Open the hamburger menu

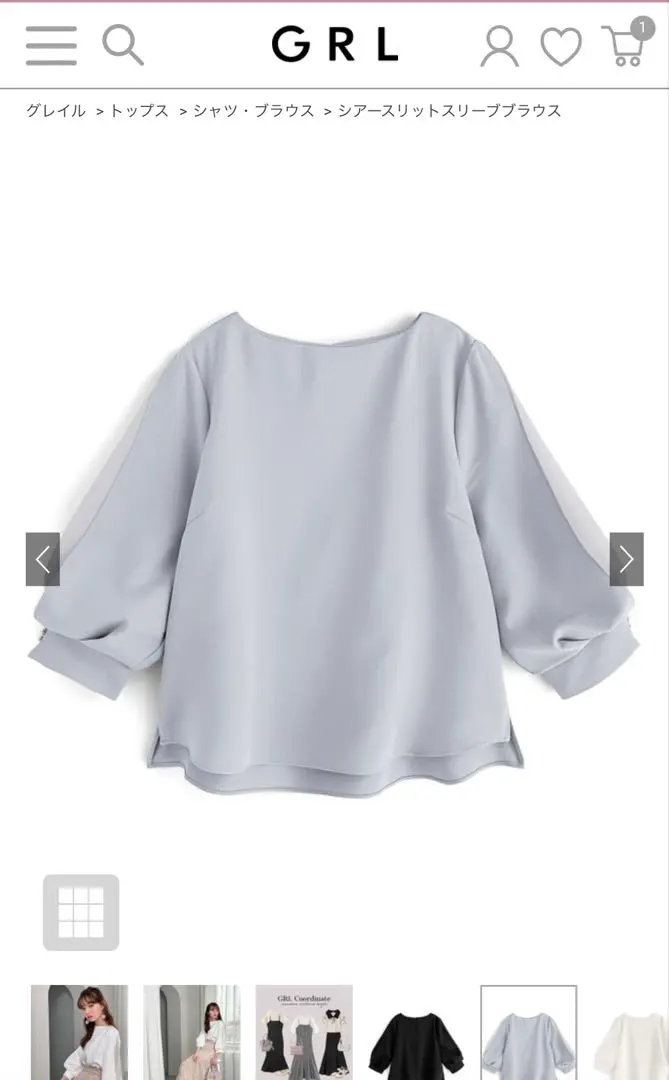coord(51,45)
